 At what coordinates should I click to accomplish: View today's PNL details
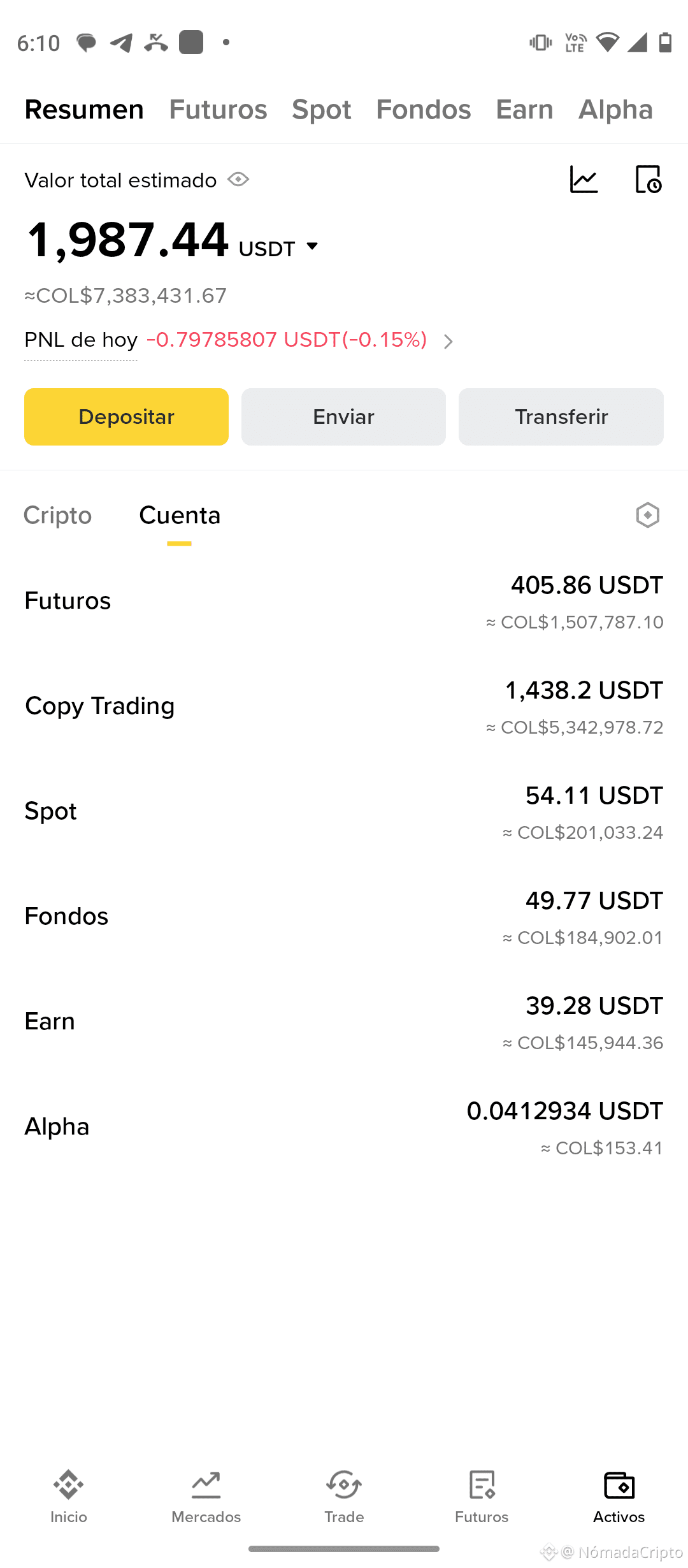448,342
